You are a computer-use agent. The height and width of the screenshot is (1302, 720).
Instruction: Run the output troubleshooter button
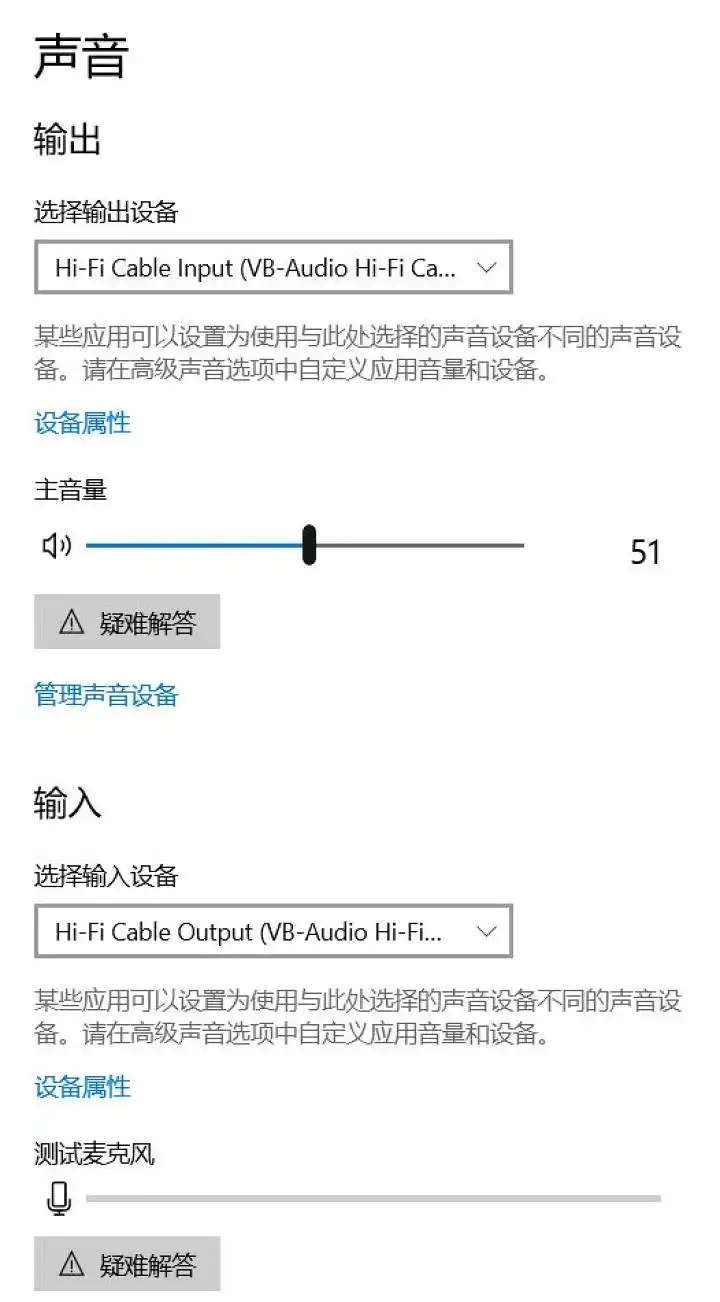127,622
